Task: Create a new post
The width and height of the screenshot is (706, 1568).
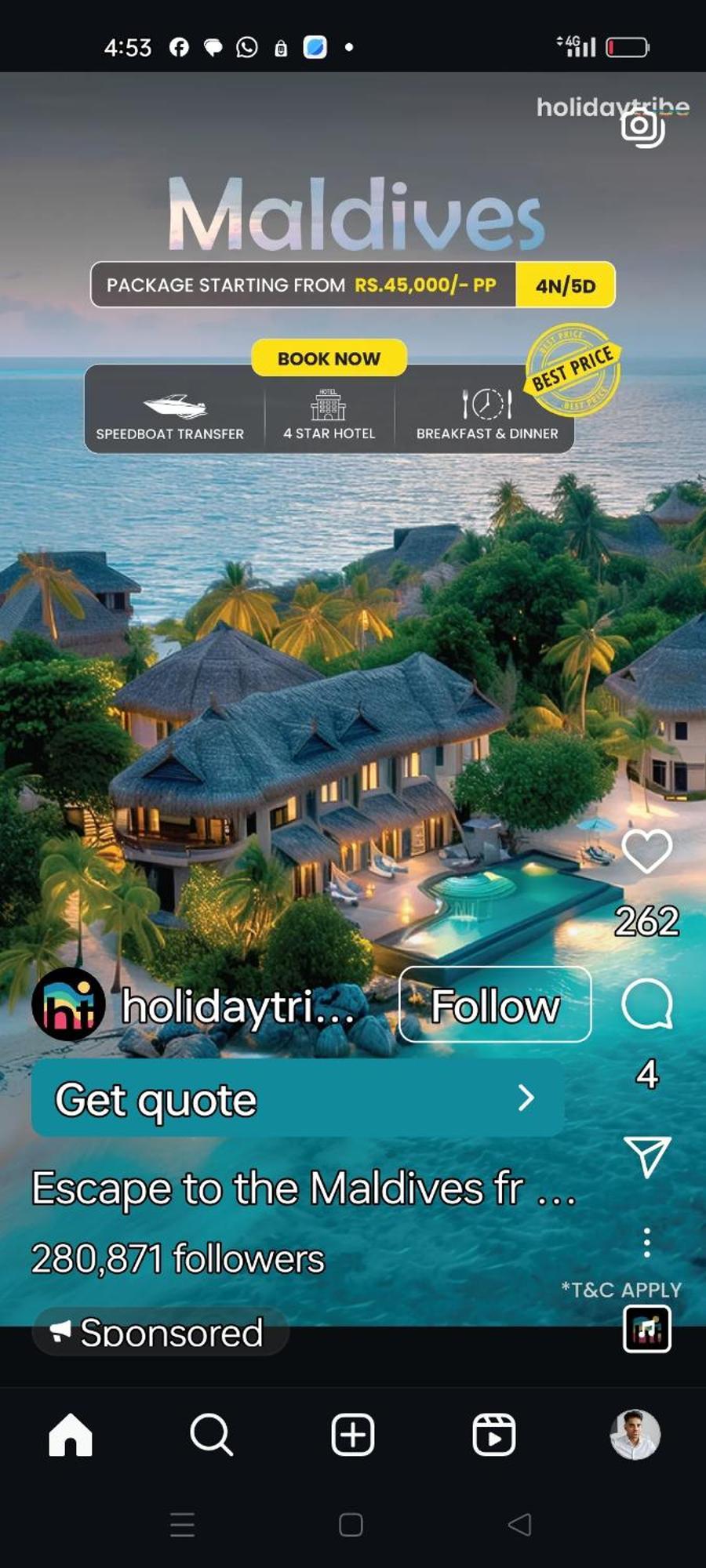Action: pyautogui.click(x=352, y=1436)
